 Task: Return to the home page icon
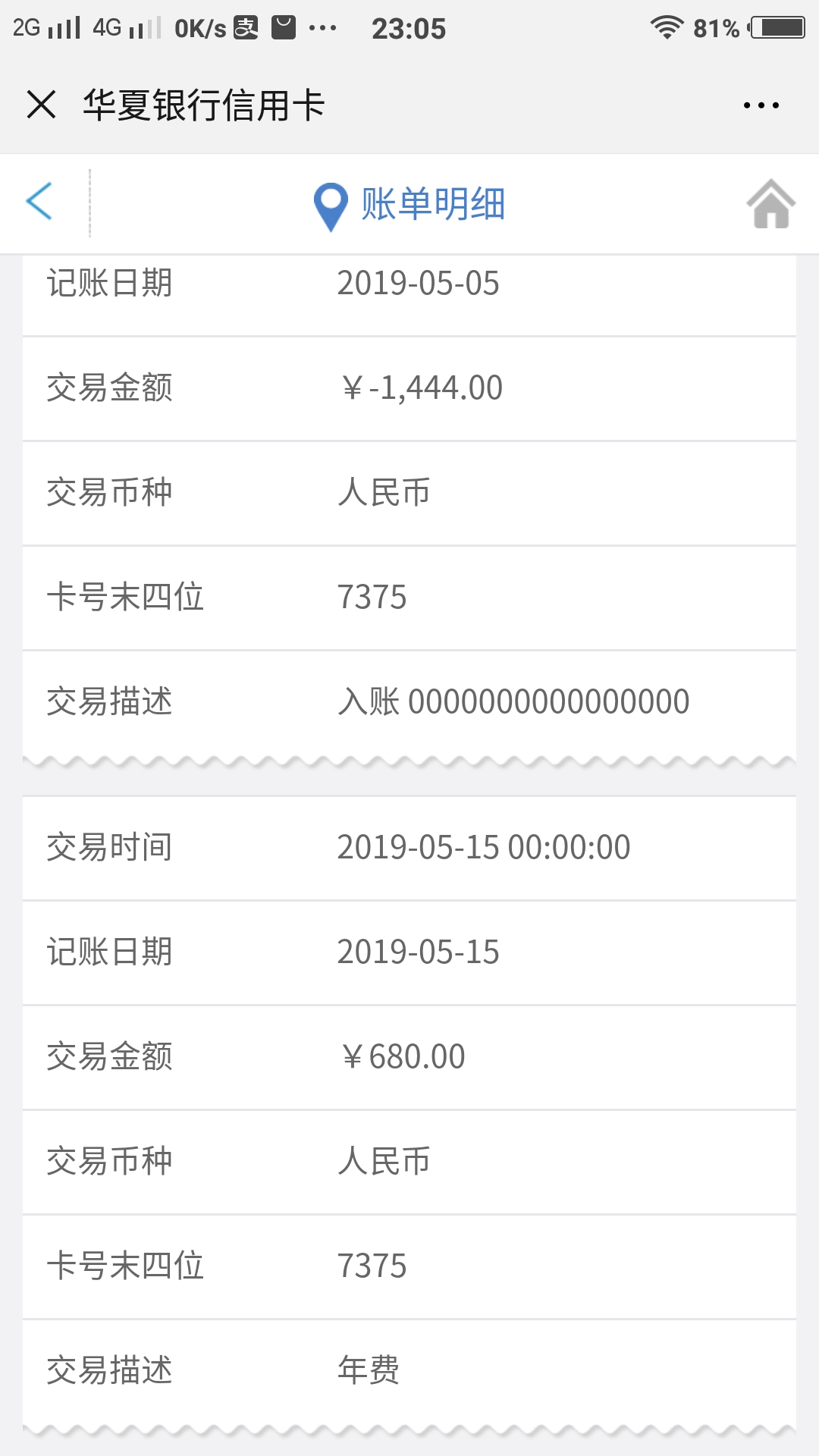pyautogui.click(x=770, y=203)
